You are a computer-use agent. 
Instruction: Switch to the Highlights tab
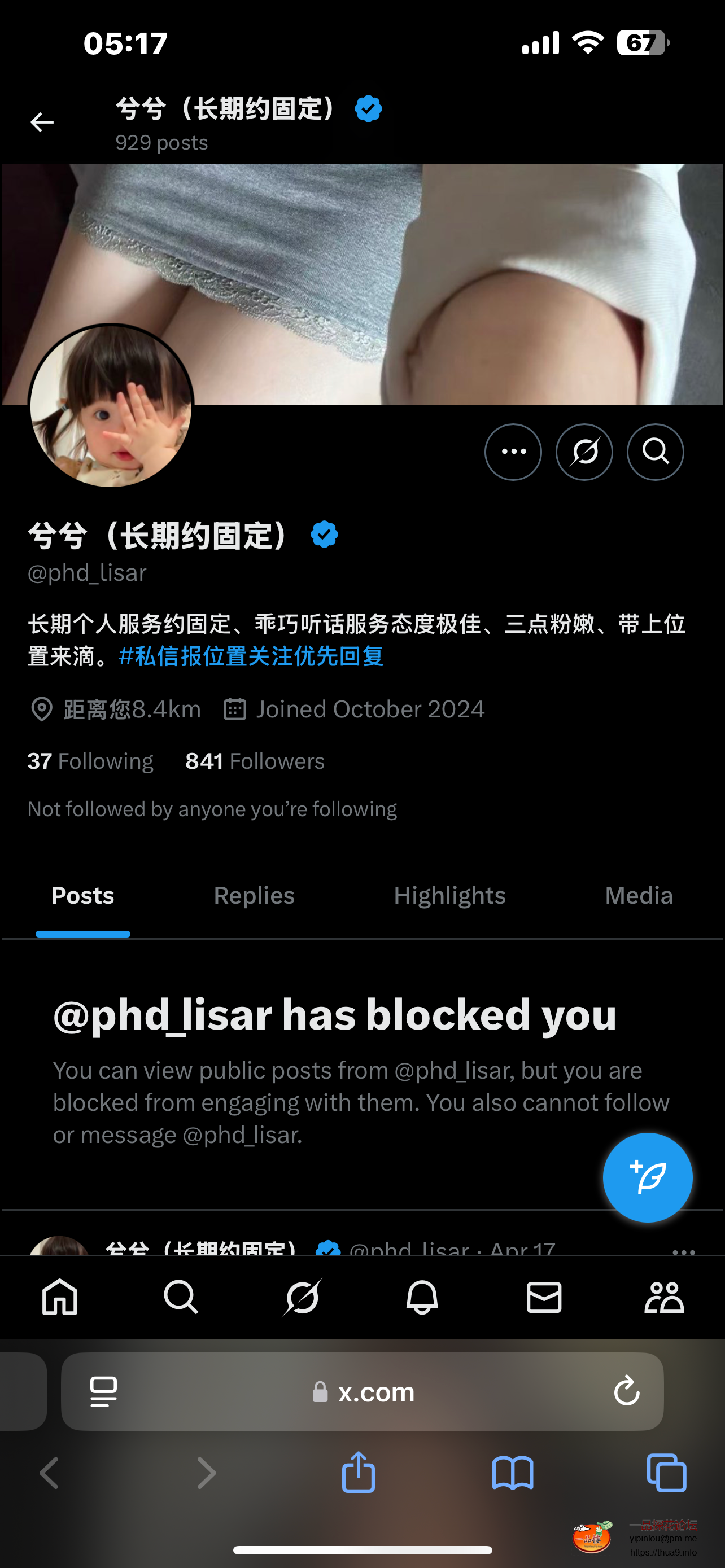(x=449, y=895)
